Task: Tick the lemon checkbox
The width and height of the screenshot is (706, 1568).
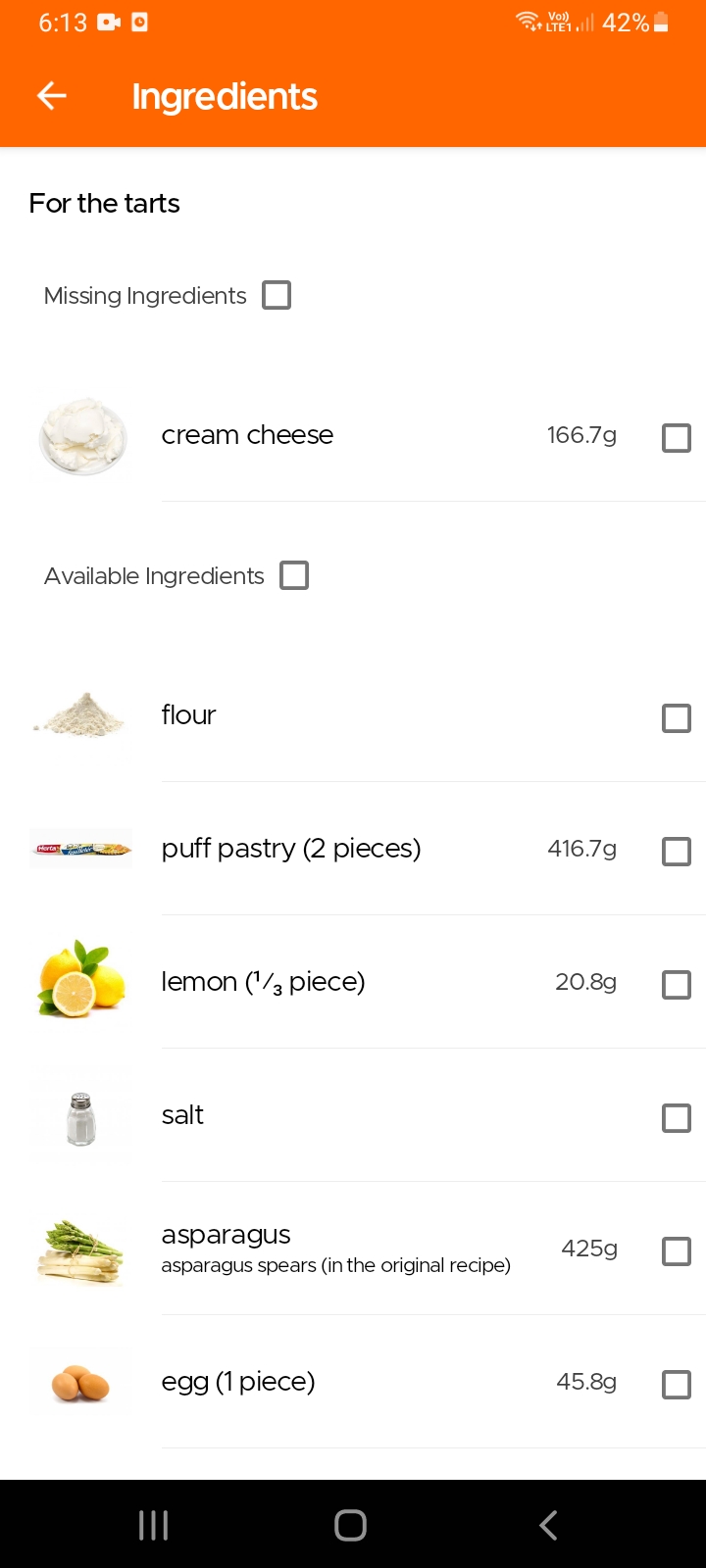Action: (x=677, y=984)
